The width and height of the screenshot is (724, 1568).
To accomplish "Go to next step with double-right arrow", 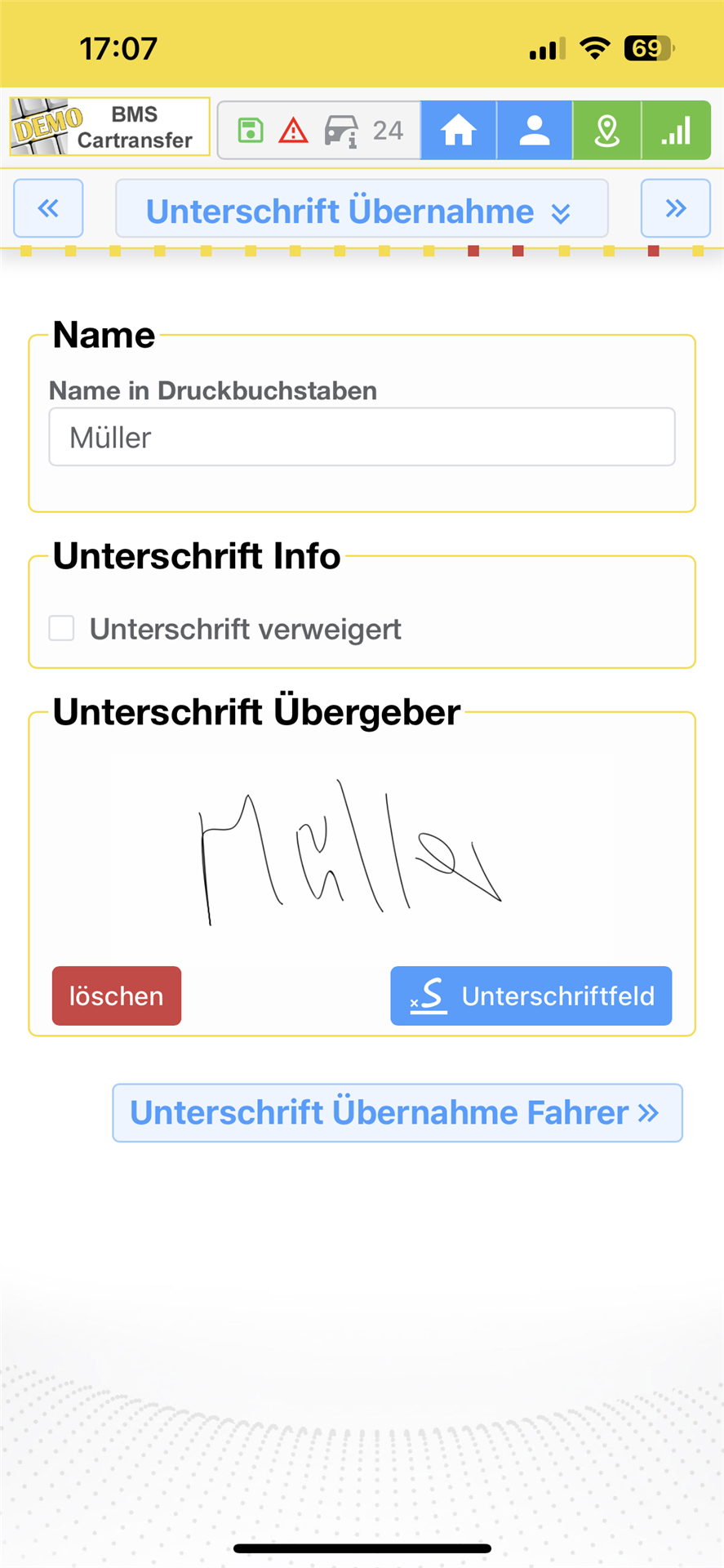I will (675, 208).
